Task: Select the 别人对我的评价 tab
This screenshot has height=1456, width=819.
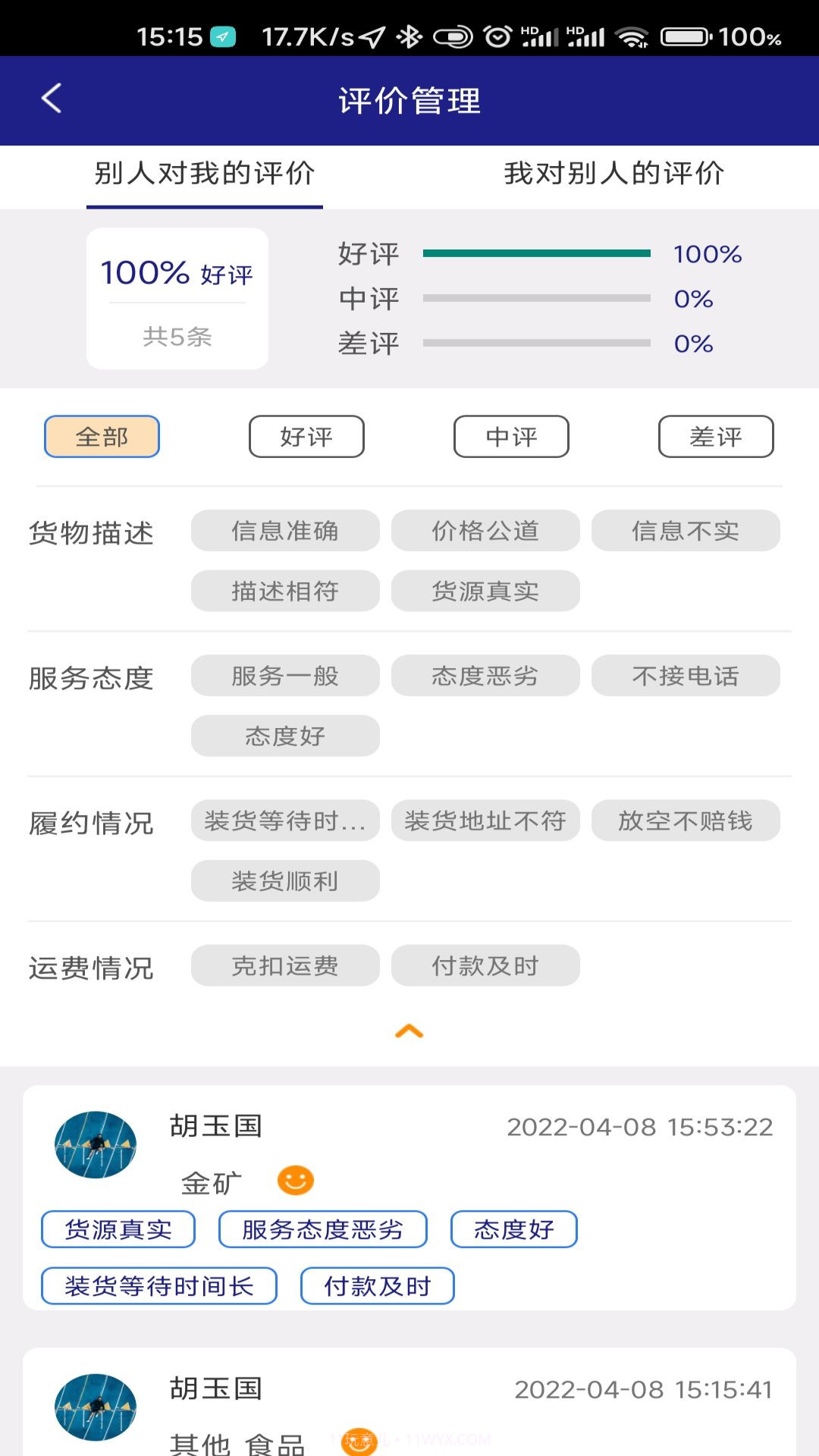Action: pos(205,174)
